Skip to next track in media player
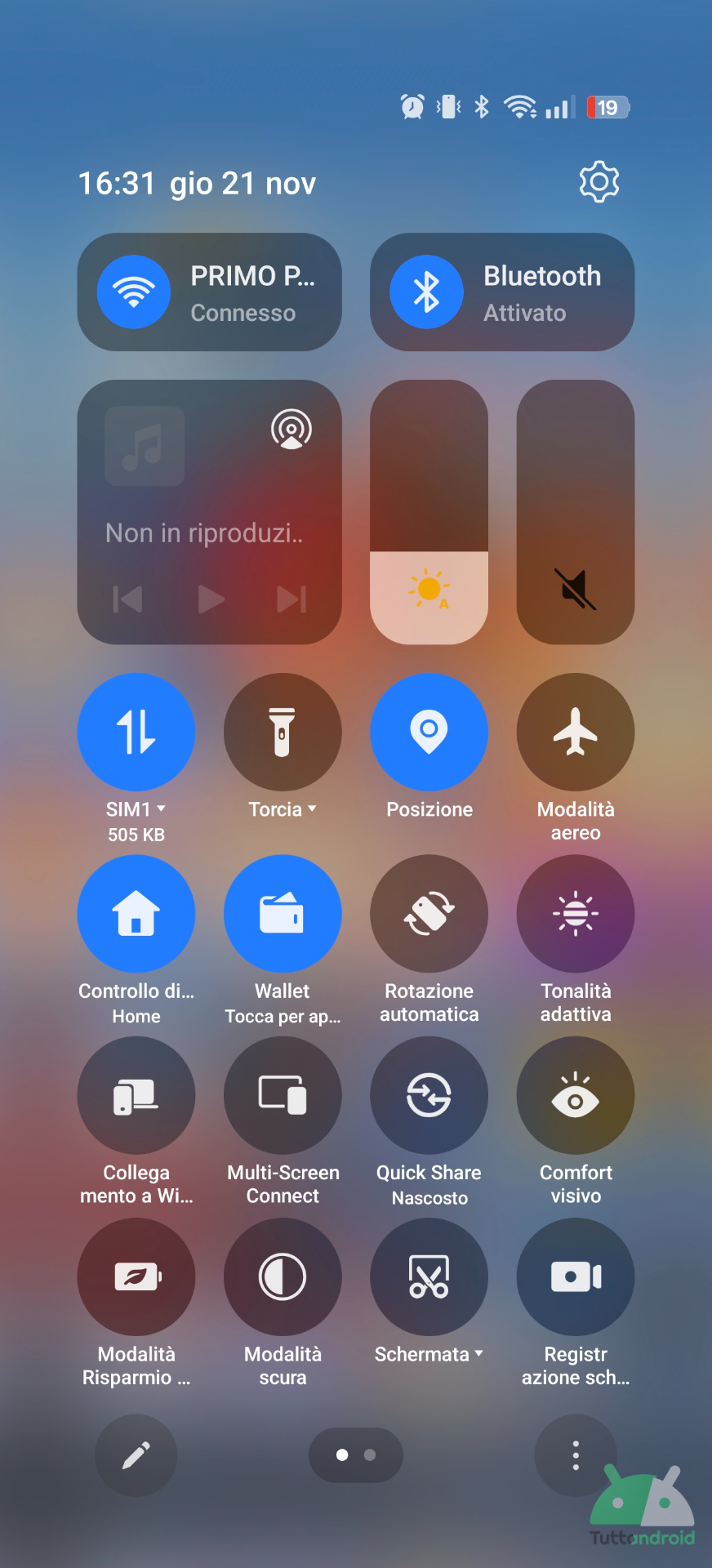Image resolution: width=712 pixels, height=1568 pixels. 291,599
